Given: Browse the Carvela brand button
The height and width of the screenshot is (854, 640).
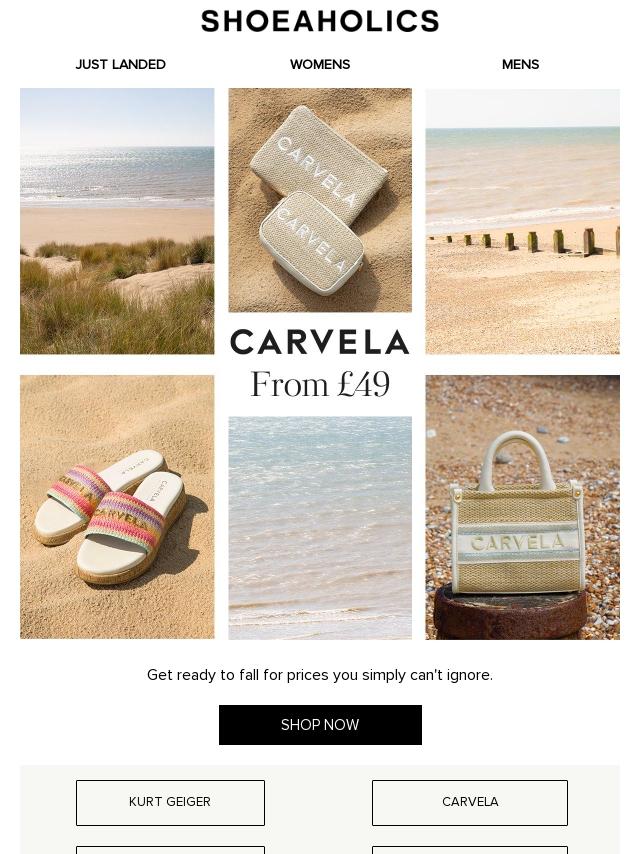Looking at the screenshot, I should [x=470, y=802].
